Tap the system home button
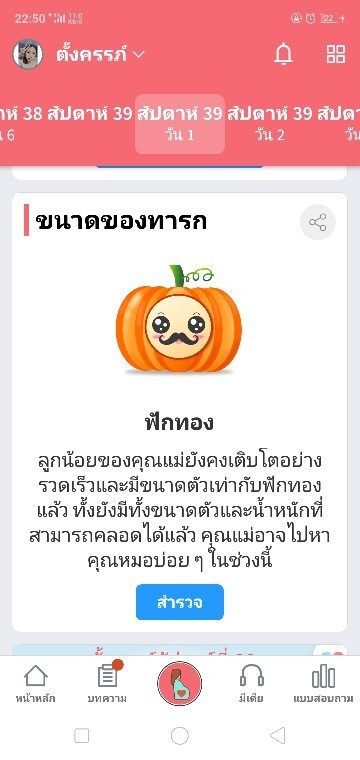Viewport: 360px width, 760px height. pyautogui.click(x=180, y=736)
